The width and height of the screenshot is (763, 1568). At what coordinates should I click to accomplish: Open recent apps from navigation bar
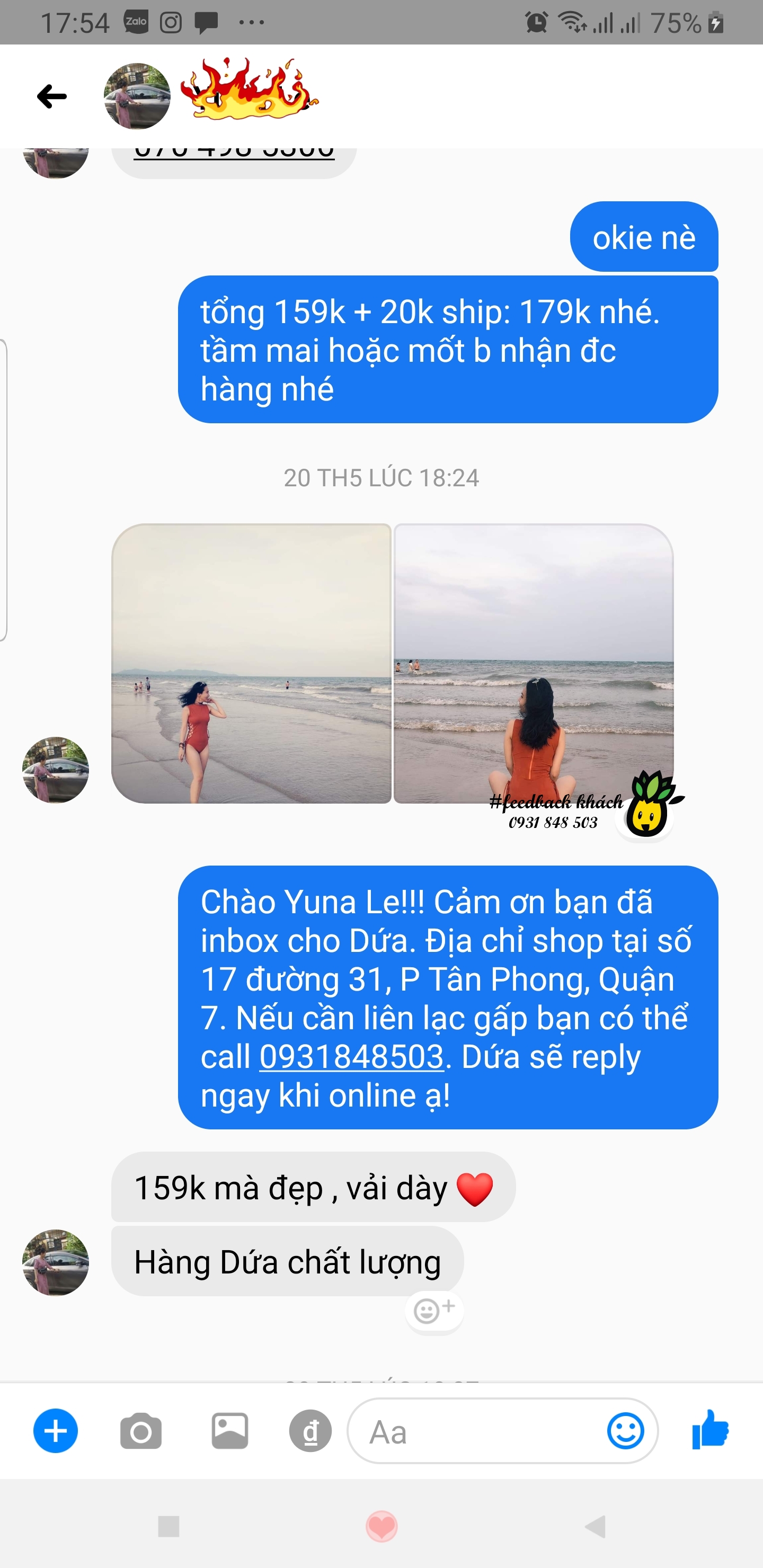(168, 1527)
